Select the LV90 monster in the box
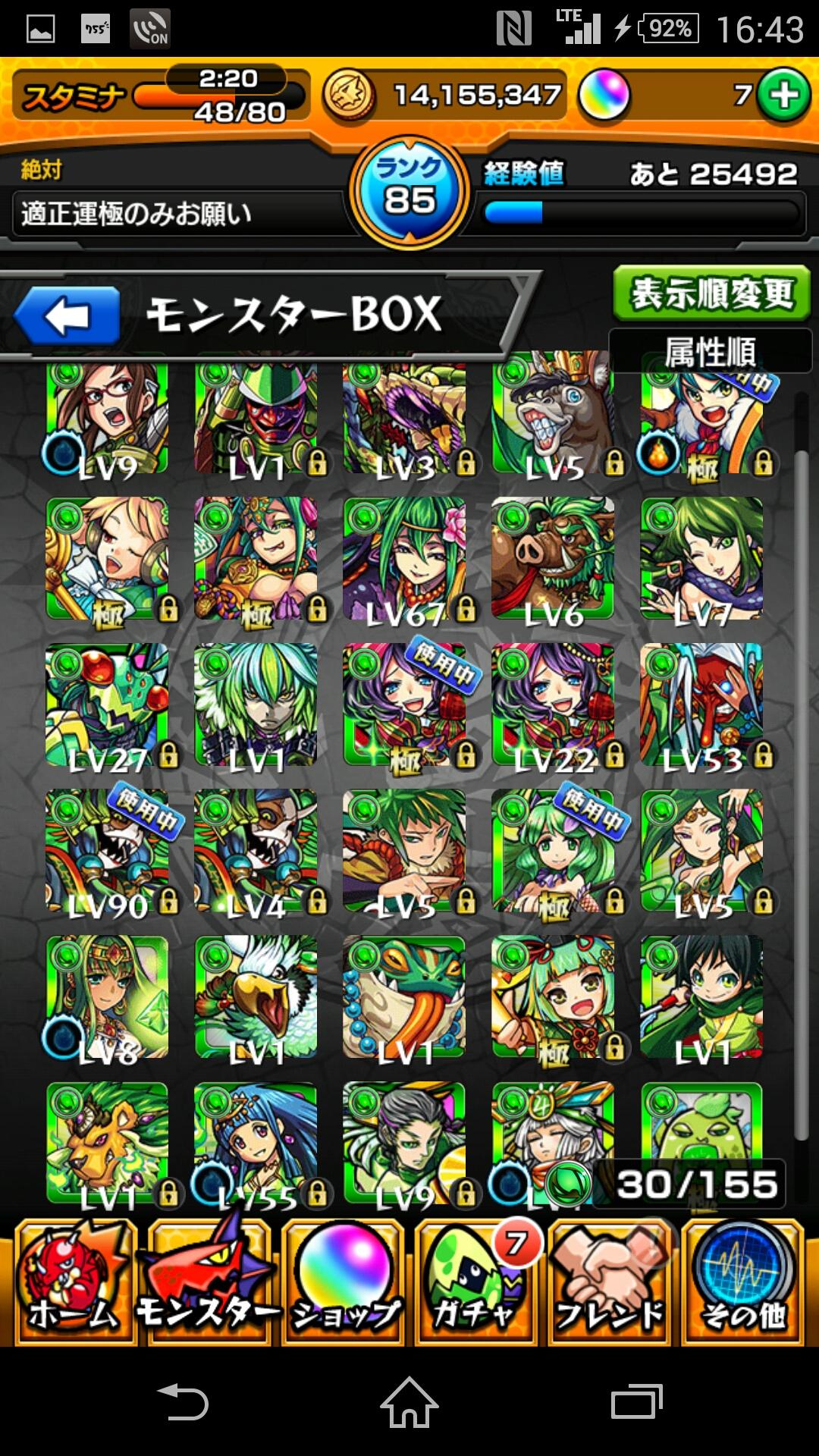Screen dimensions: 819x1456 [107, 851]
